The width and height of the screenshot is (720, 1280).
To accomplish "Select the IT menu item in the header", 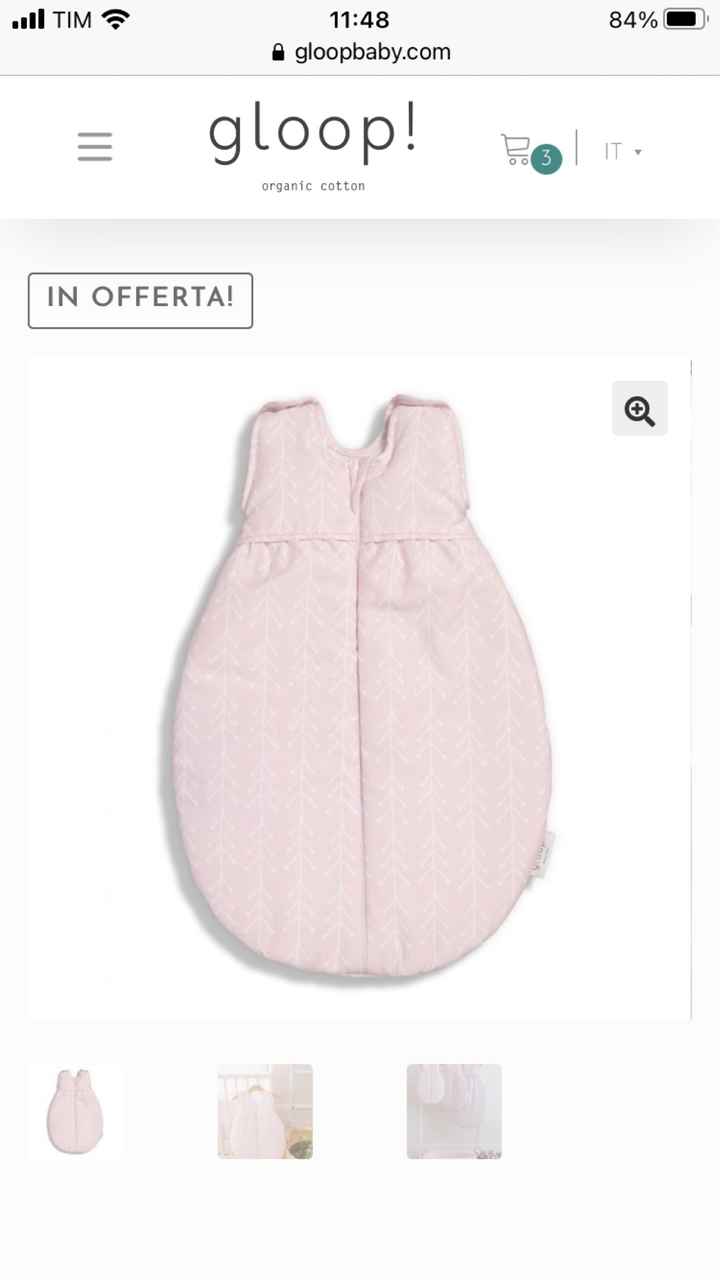I will pos(612,151).
